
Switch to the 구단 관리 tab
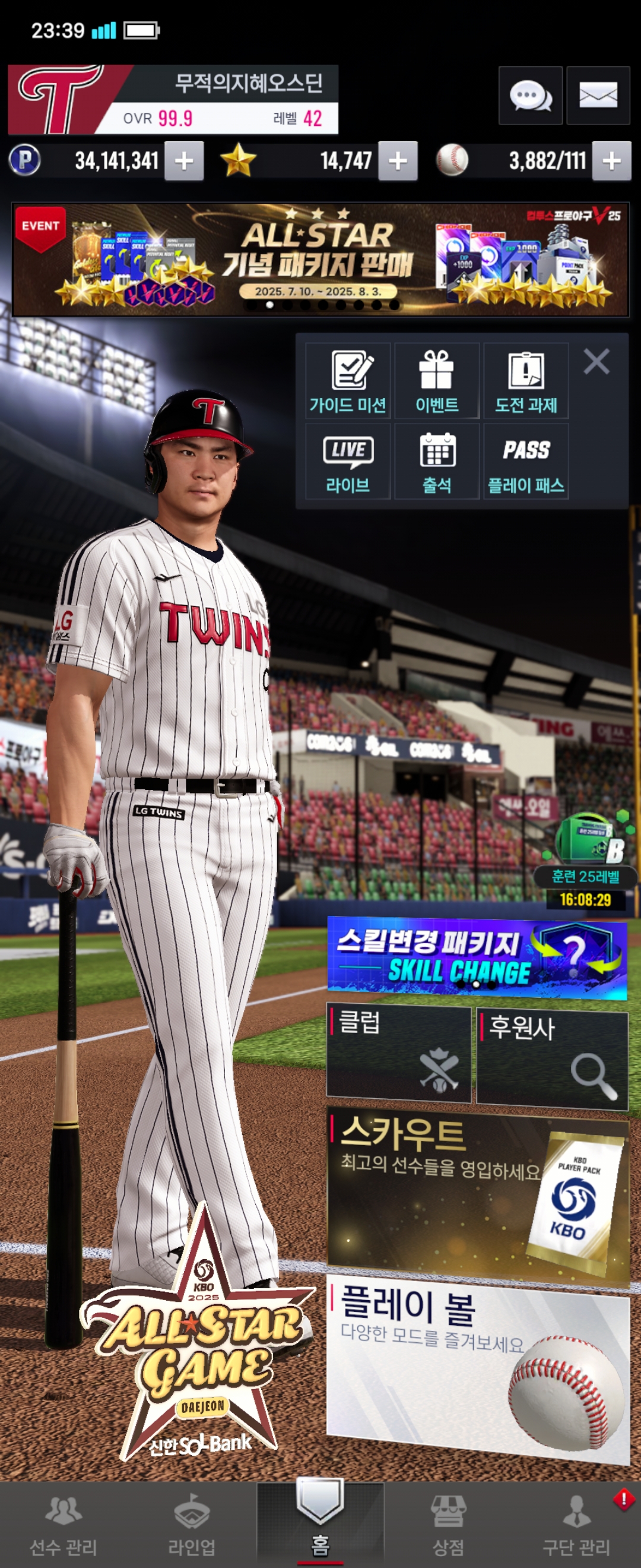[x=576, y=1525]
